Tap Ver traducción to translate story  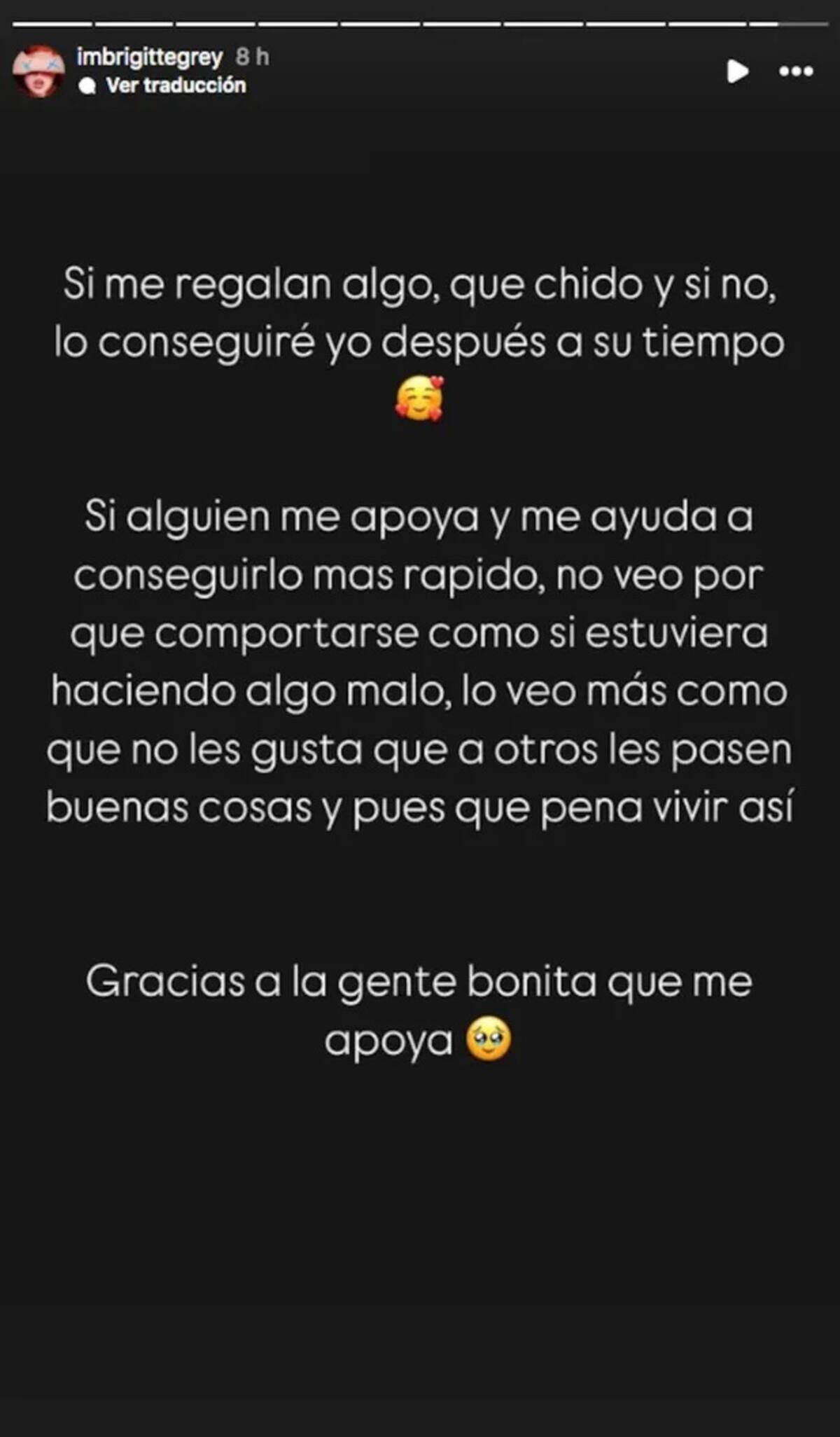click(175, 85)
